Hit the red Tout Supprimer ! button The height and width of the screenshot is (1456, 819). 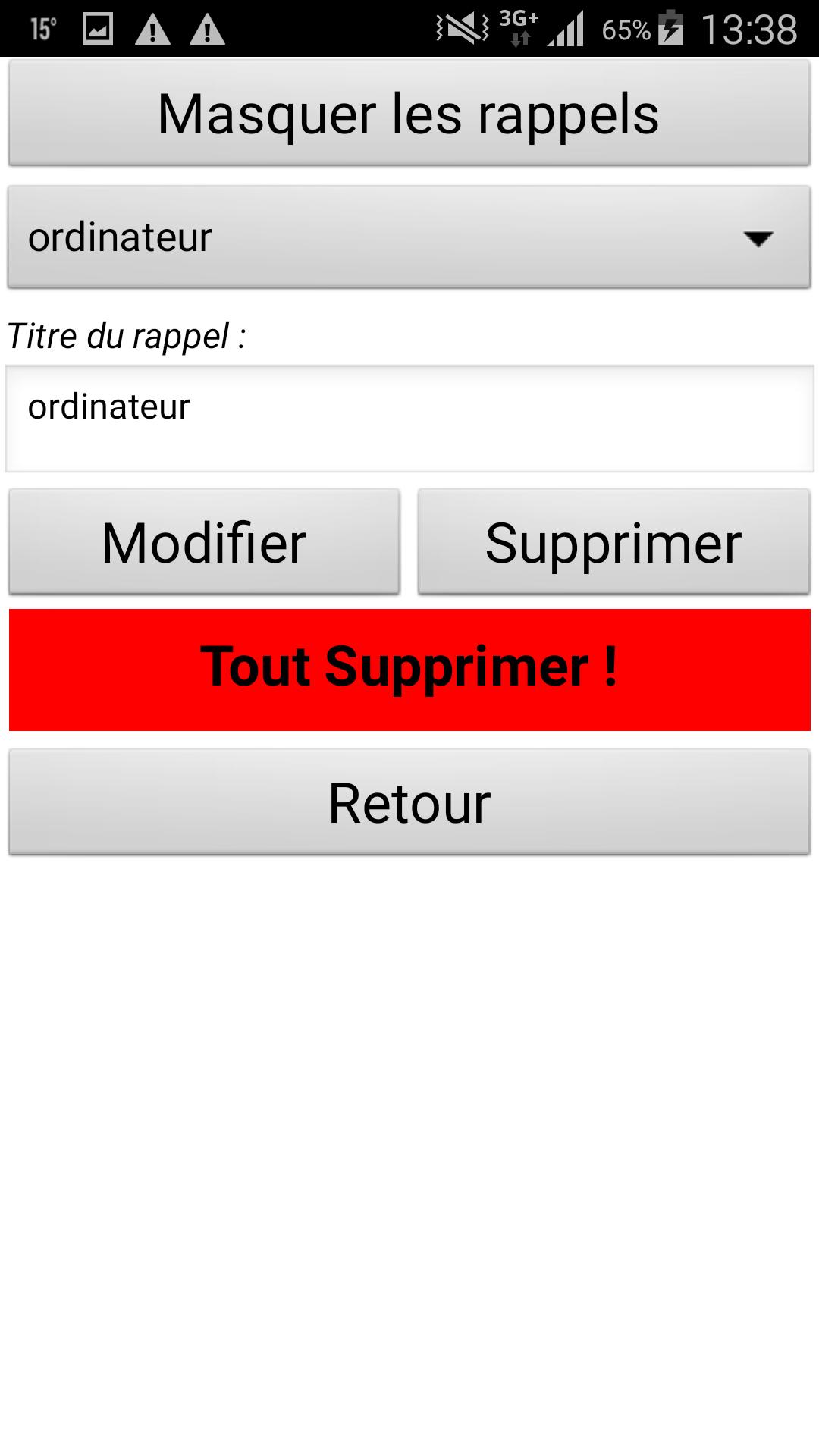click(409, 670)
